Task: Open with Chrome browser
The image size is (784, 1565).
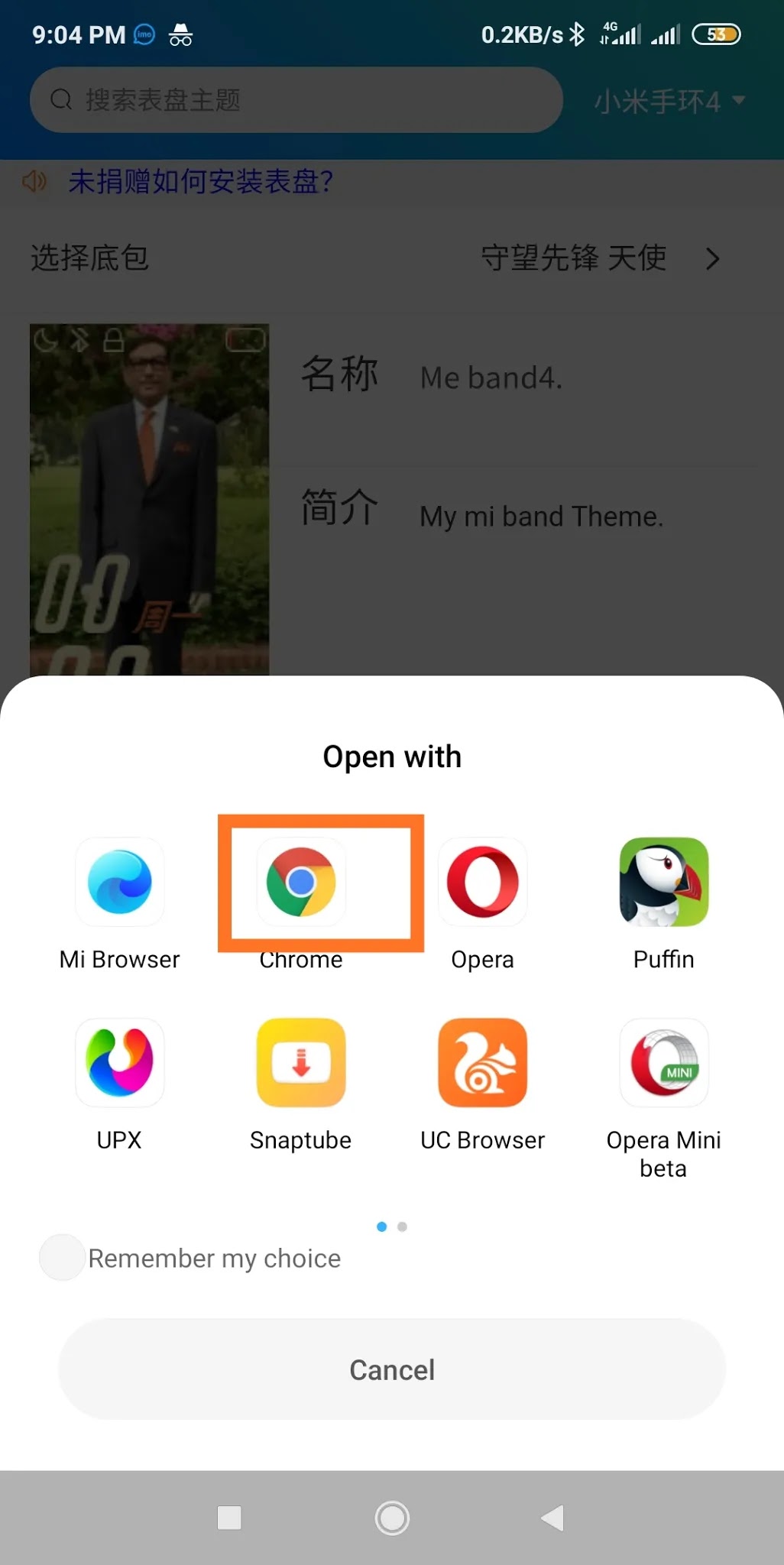Action: point(301,883)
